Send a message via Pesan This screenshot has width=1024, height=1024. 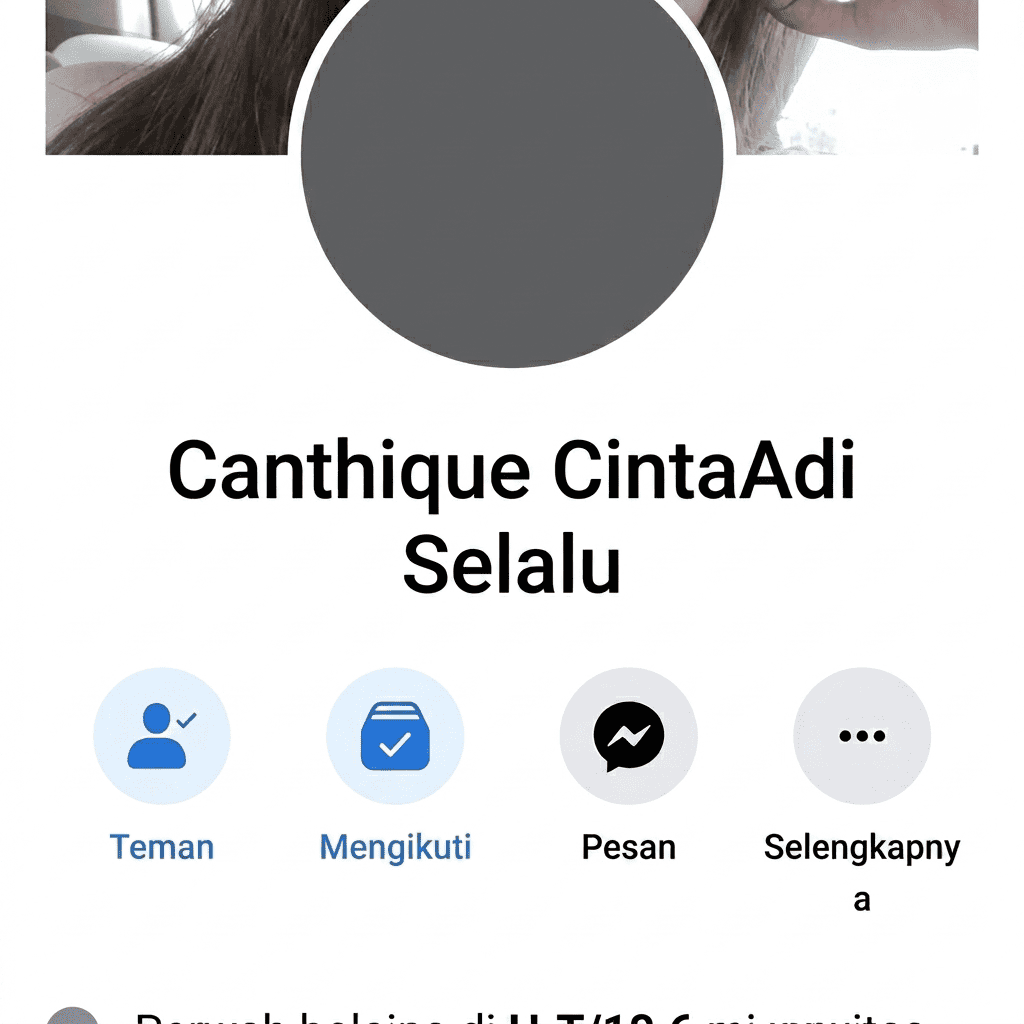click(x=628, y=736)
